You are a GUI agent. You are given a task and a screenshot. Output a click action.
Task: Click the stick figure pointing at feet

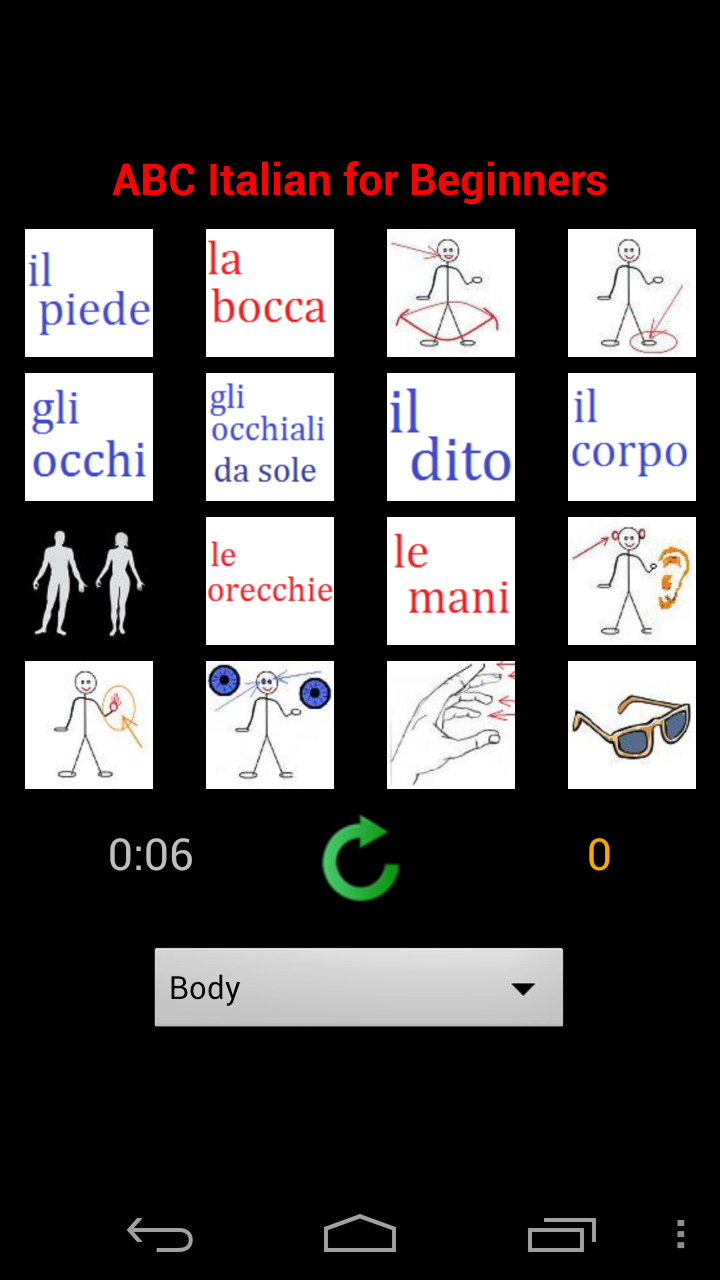click(632, 293)
